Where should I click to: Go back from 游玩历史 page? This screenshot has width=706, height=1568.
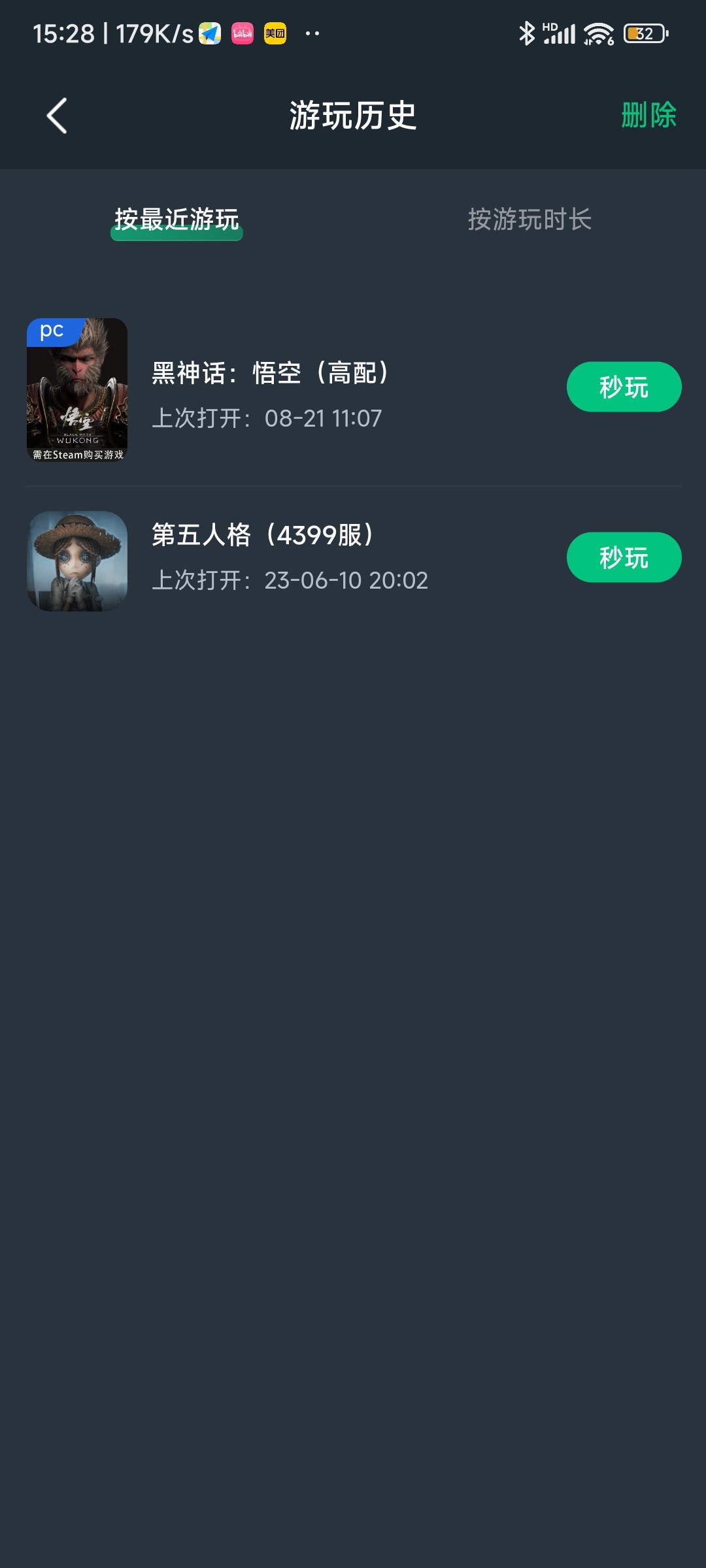coord(58,116)
